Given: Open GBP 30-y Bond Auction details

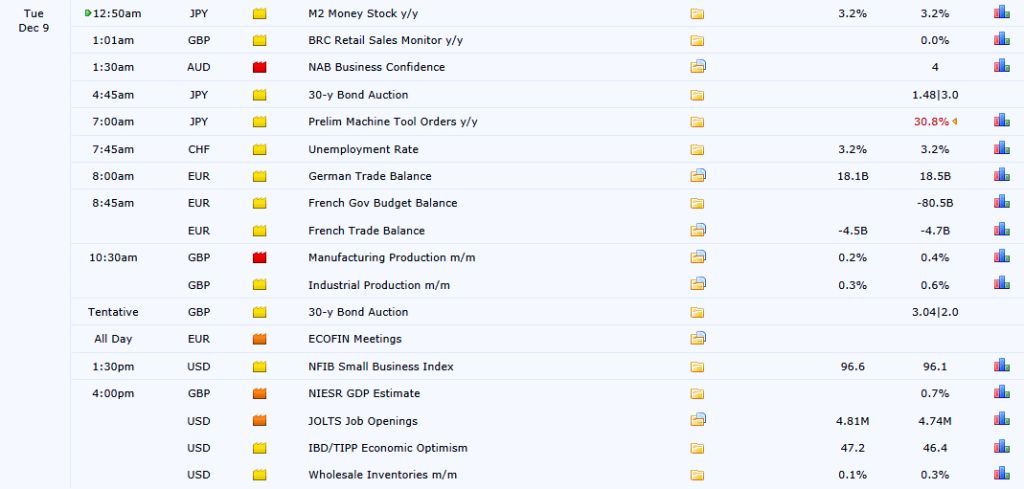Looking at the screenshot, I should coord(697,312).
